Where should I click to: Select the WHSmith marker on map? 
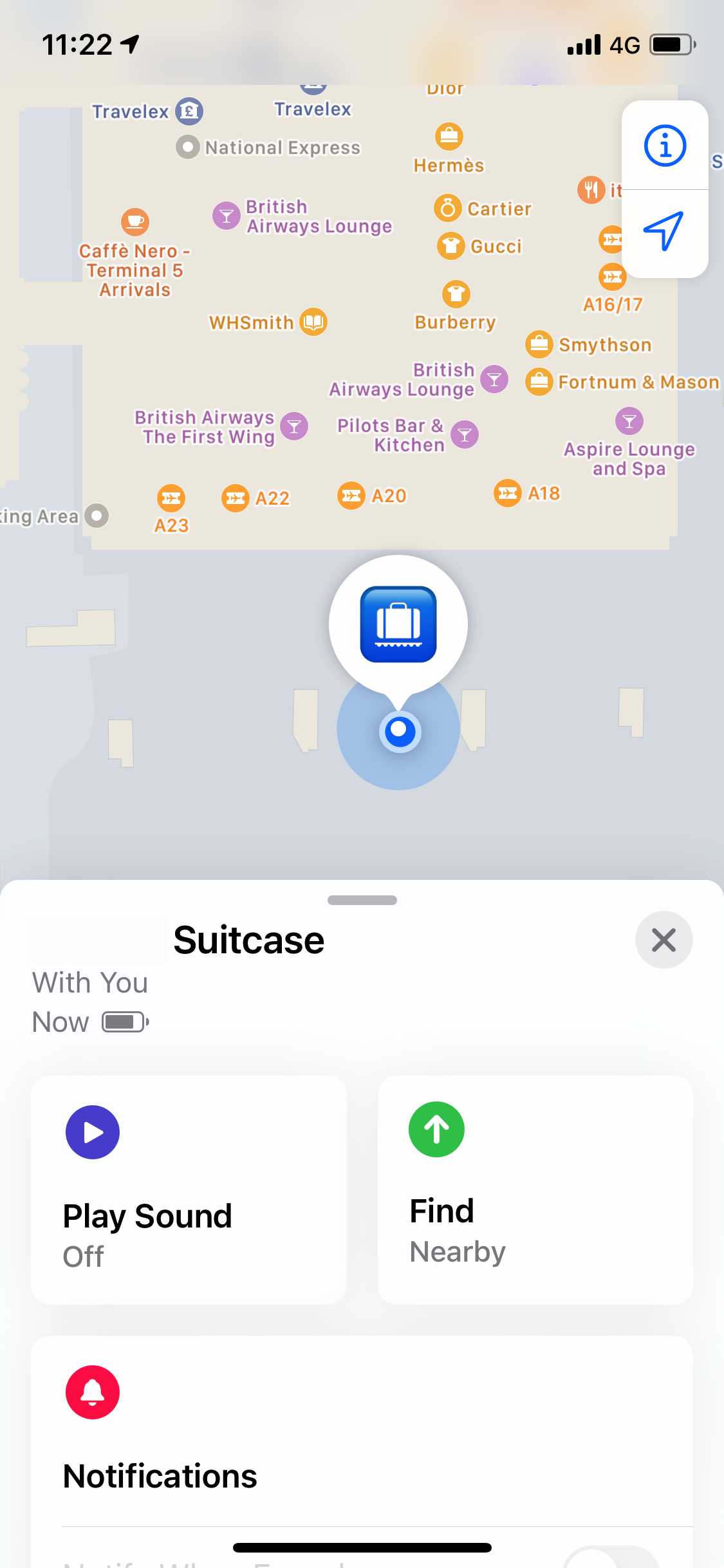click(314, 321)
